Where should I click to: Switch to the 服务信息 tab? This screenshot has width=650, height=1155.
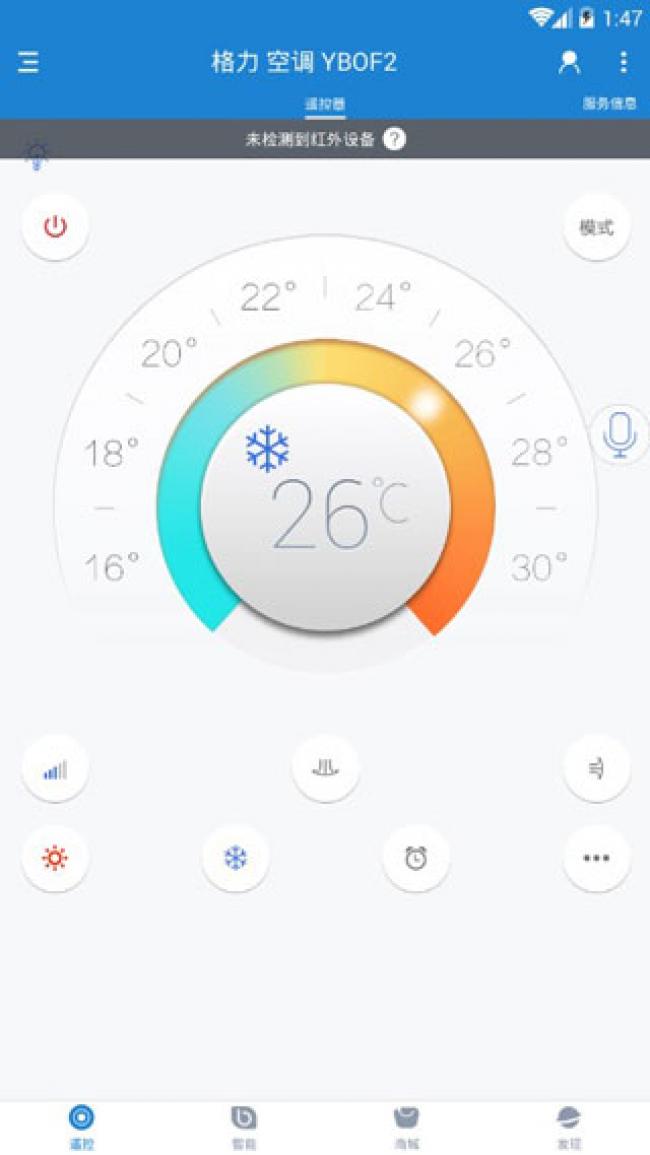[x=609, y=103]
